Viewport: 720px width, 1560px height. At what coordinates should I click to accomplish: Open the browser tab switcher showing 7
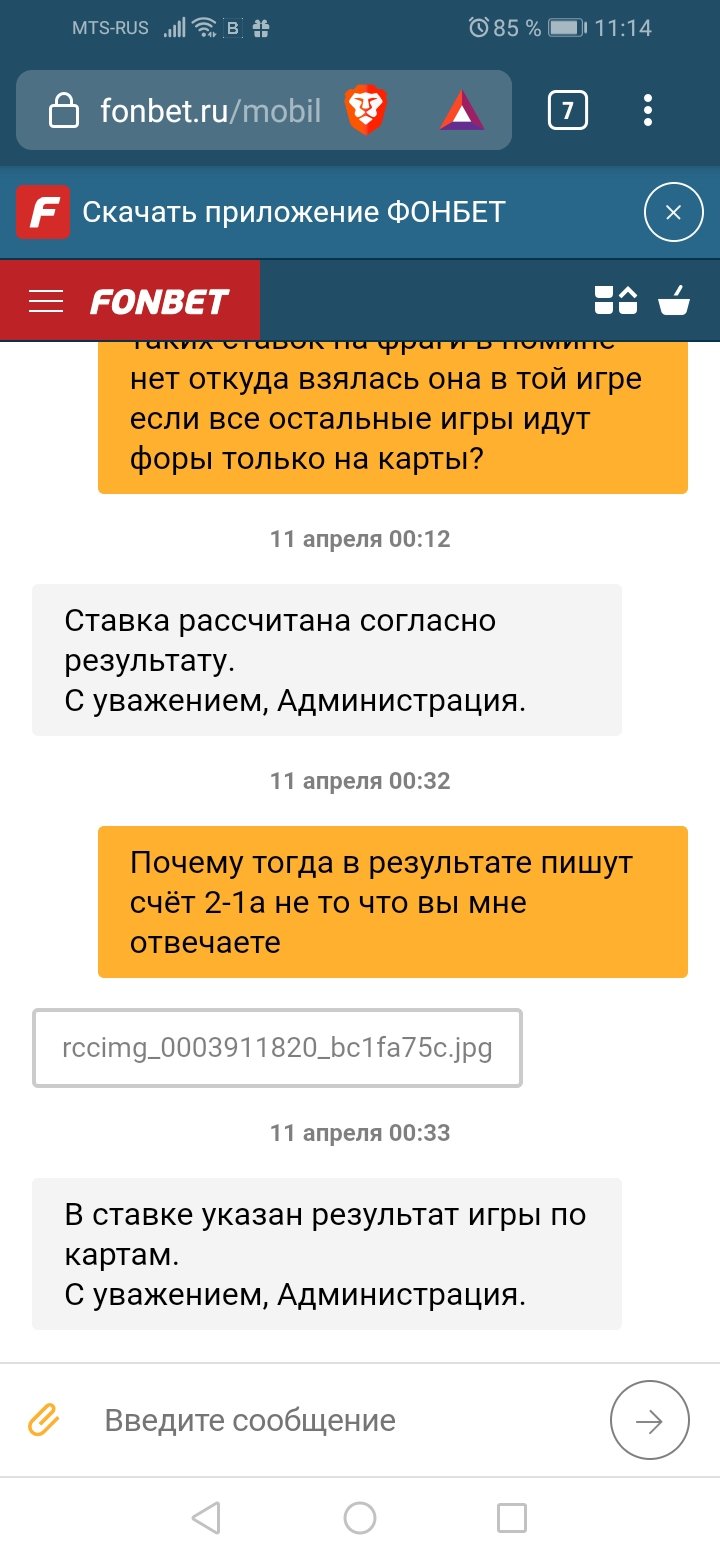(x=567, y=110)
